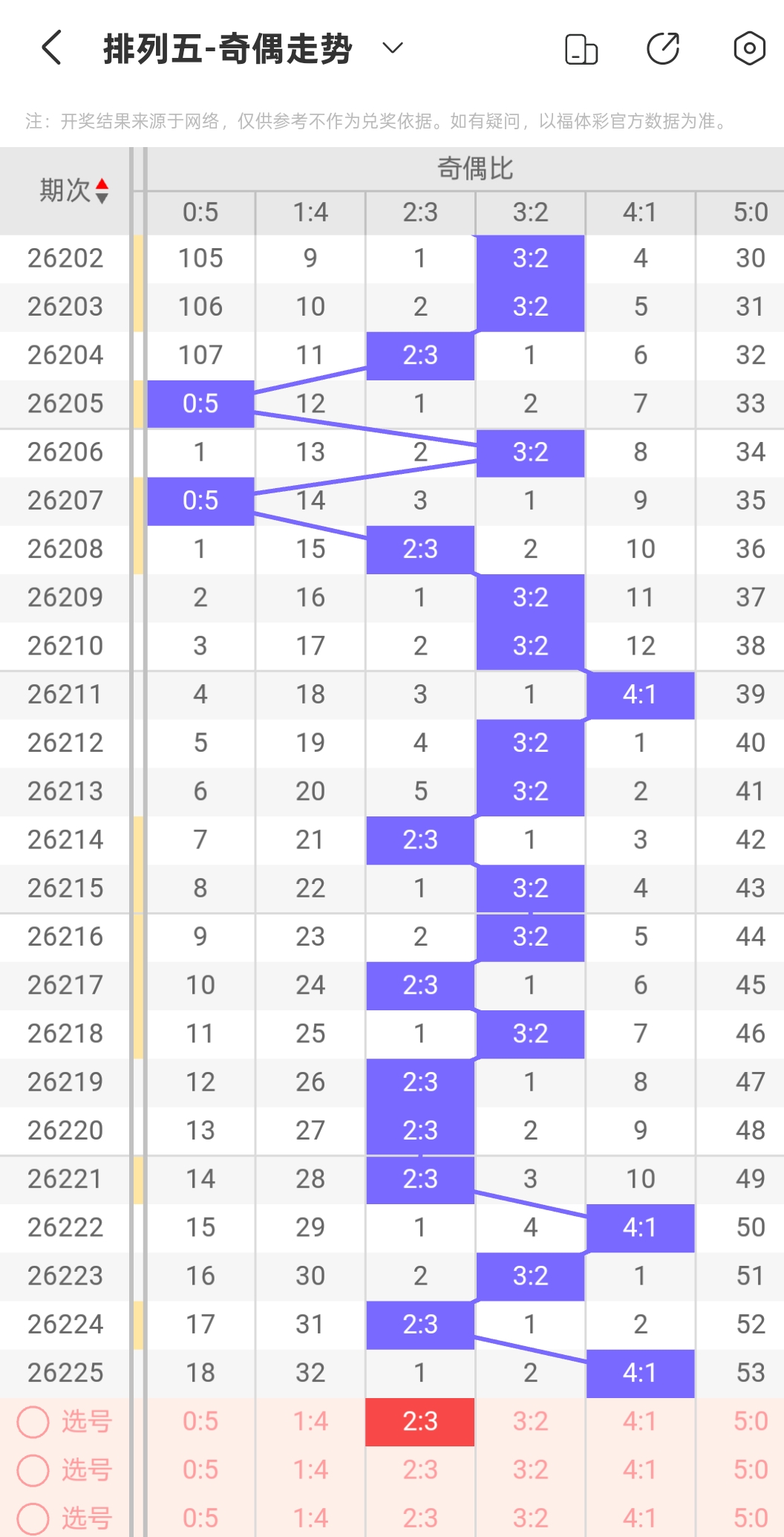
Task: Deselect the red 2:3 cell
Action: (x=420, y=1421)
